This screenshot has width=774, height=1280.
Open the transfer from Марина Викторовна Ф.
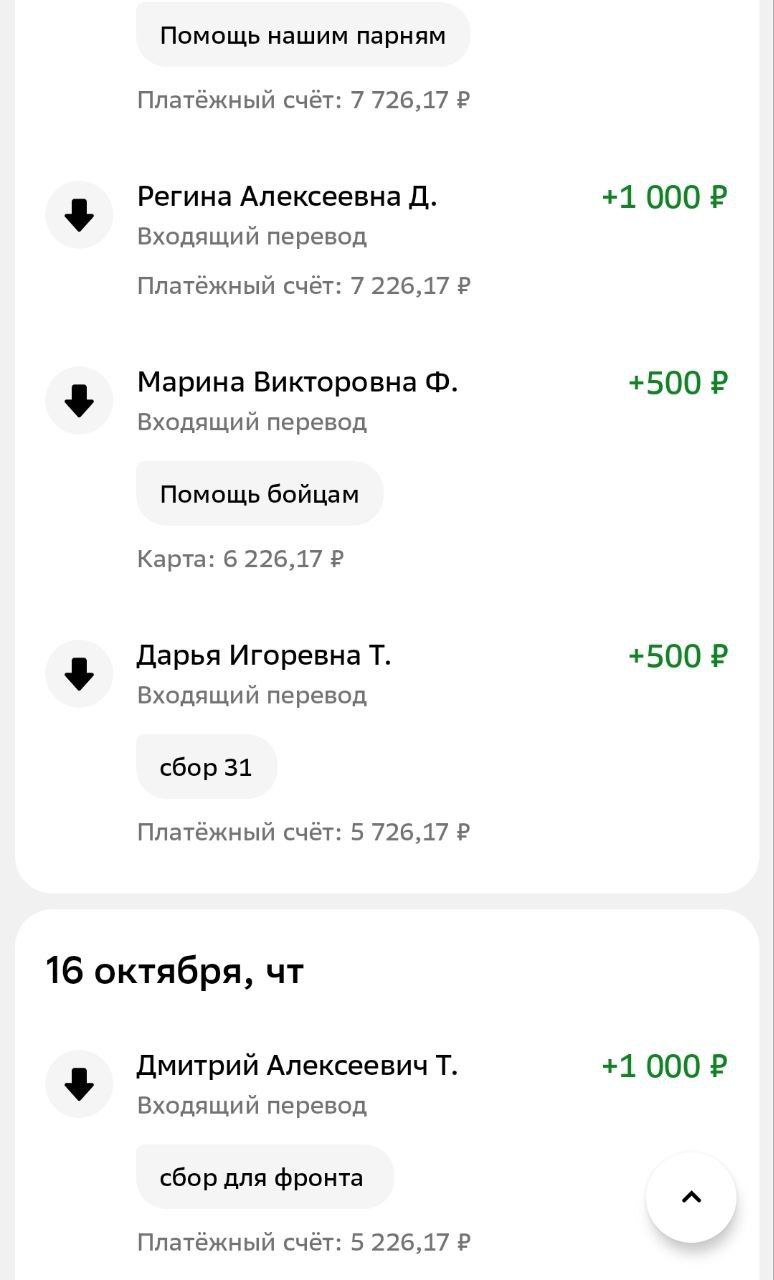[x=297, y=383]
